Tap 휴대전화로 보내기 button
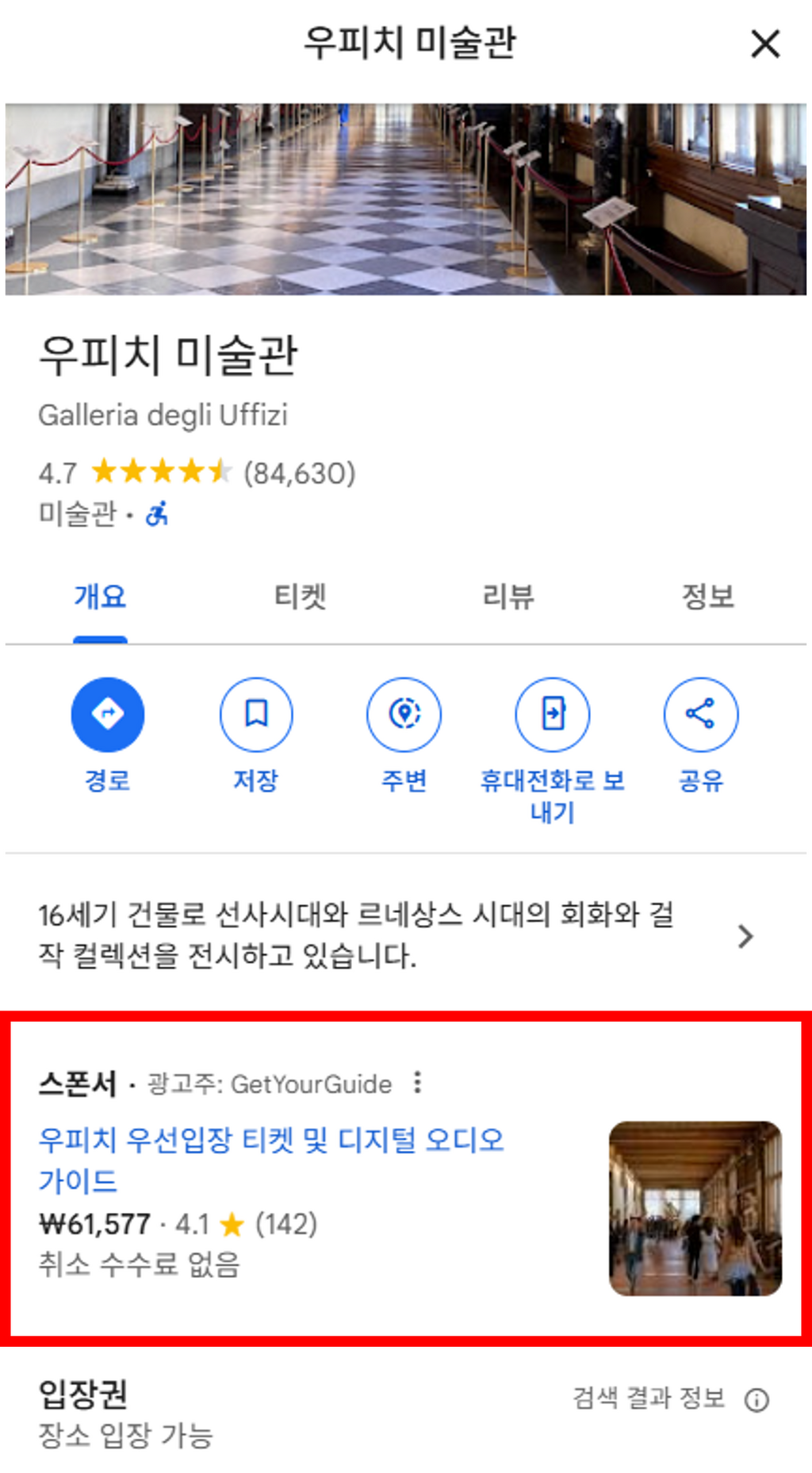 point(553,715)
